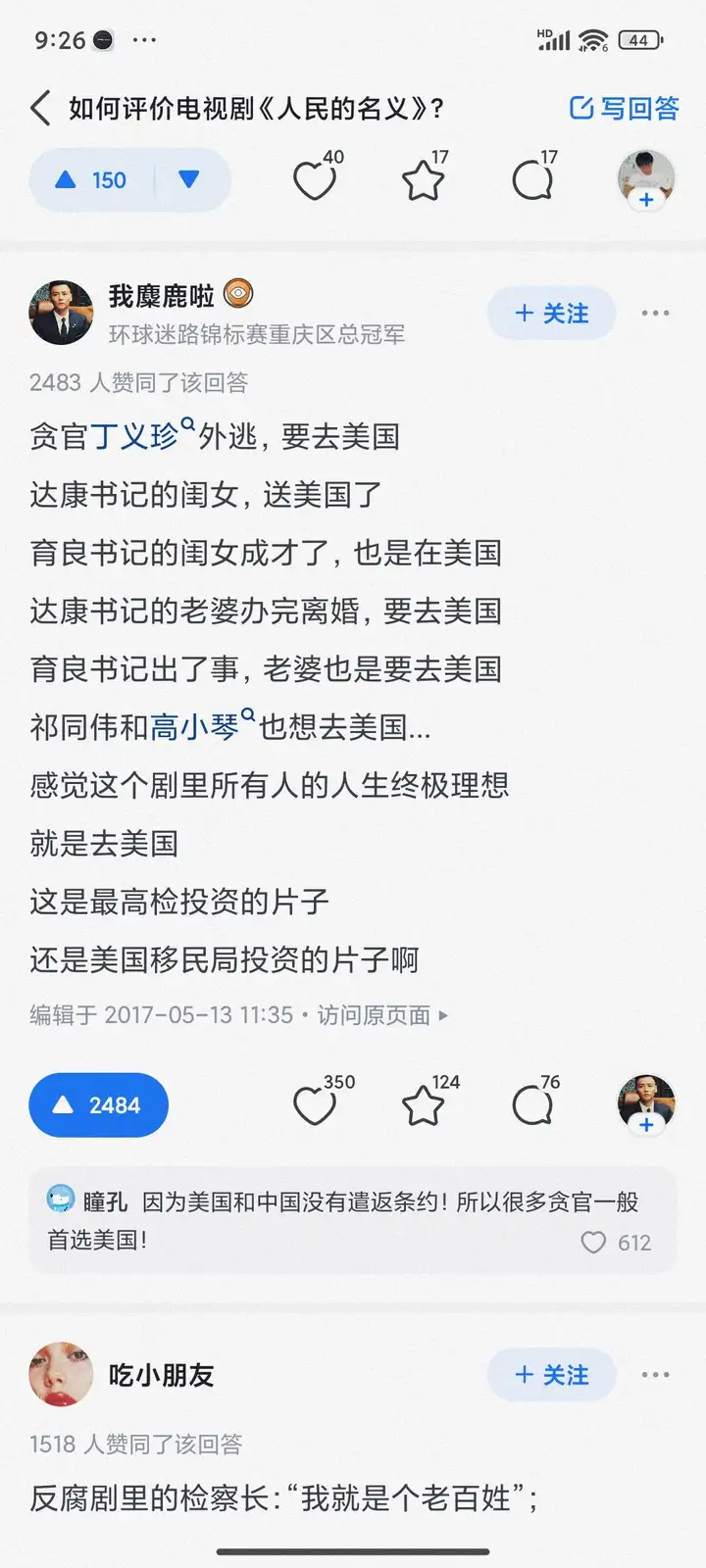Tap the heart icon with 40 likes

[x=315, y=181]
